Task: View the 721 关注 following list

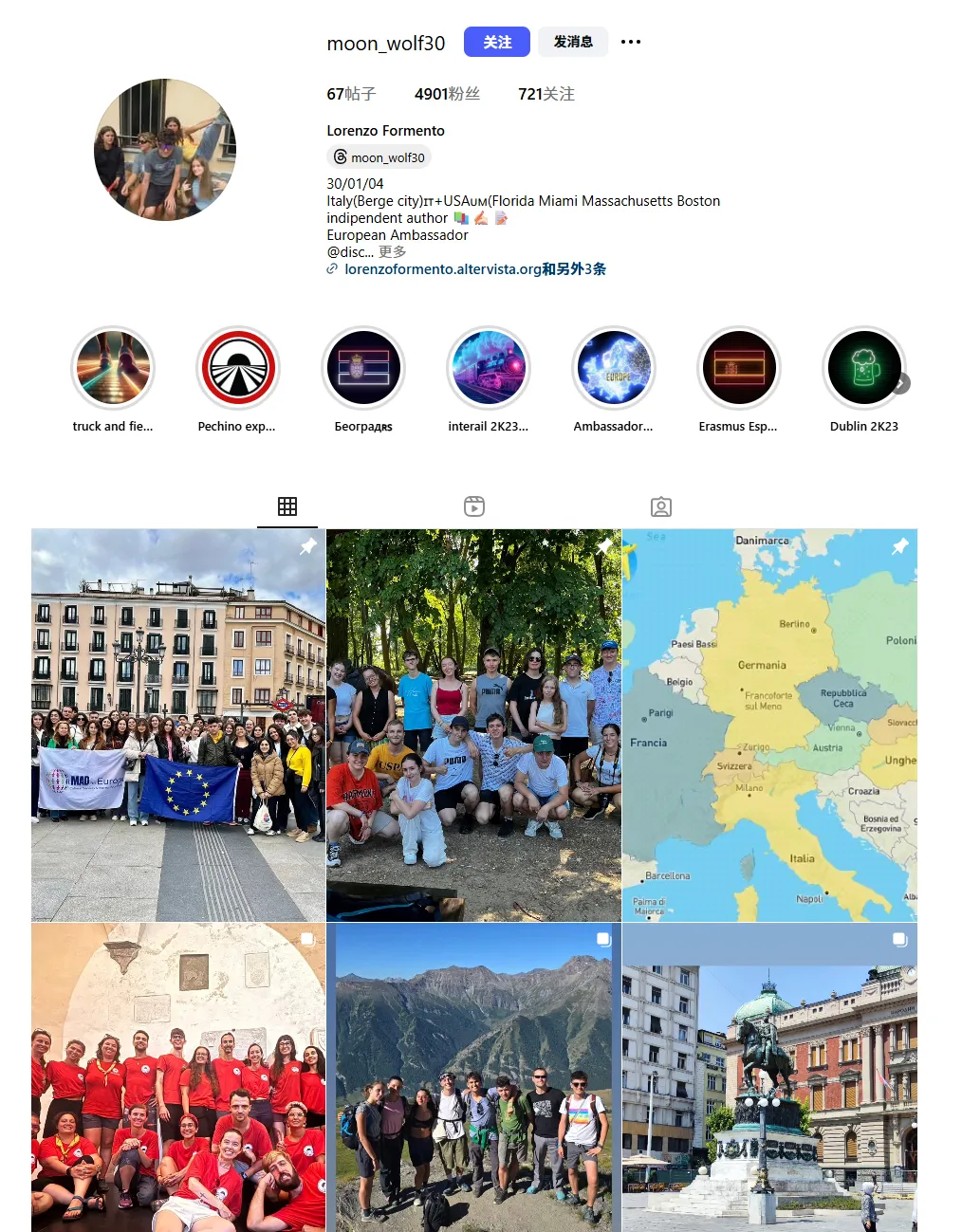Action: click(546, 94)
